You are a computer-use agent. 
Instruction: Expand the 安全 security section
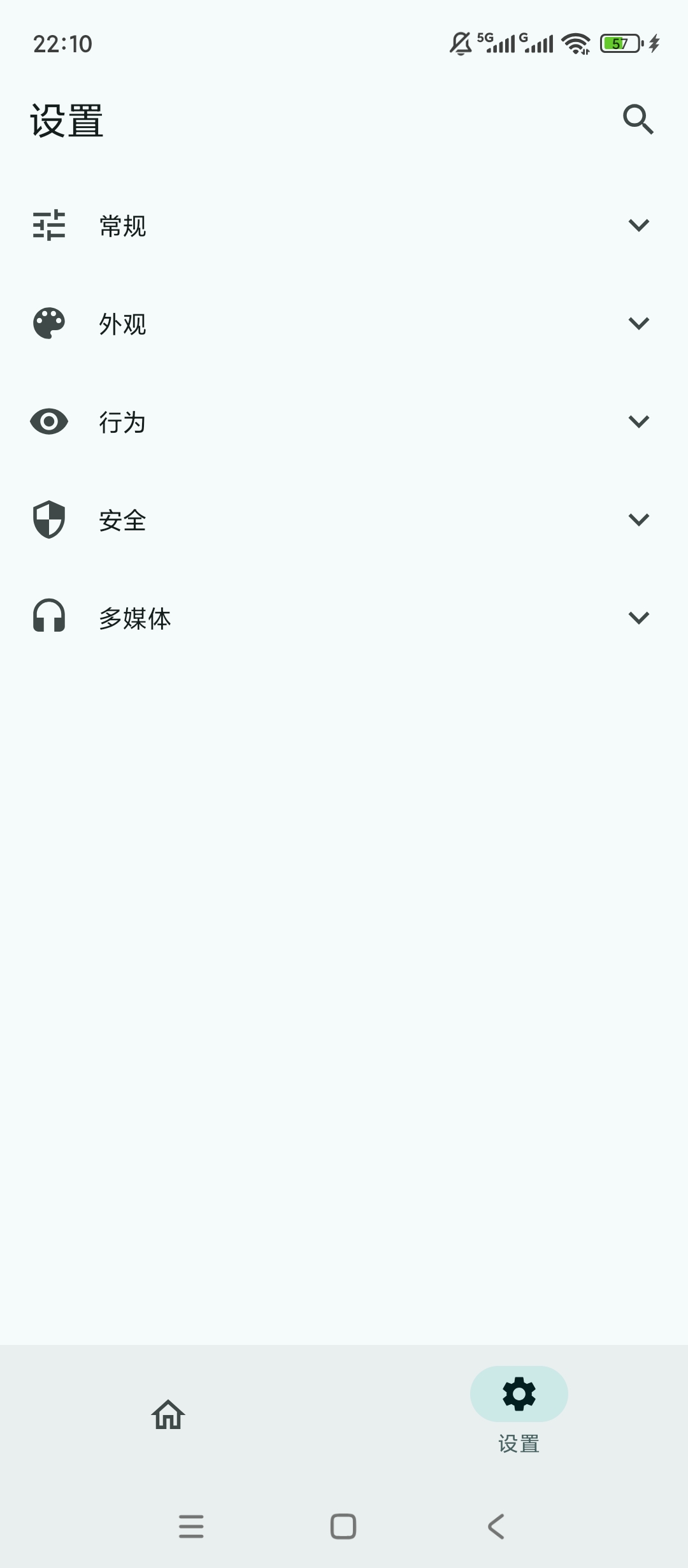[x=344, y=520]
